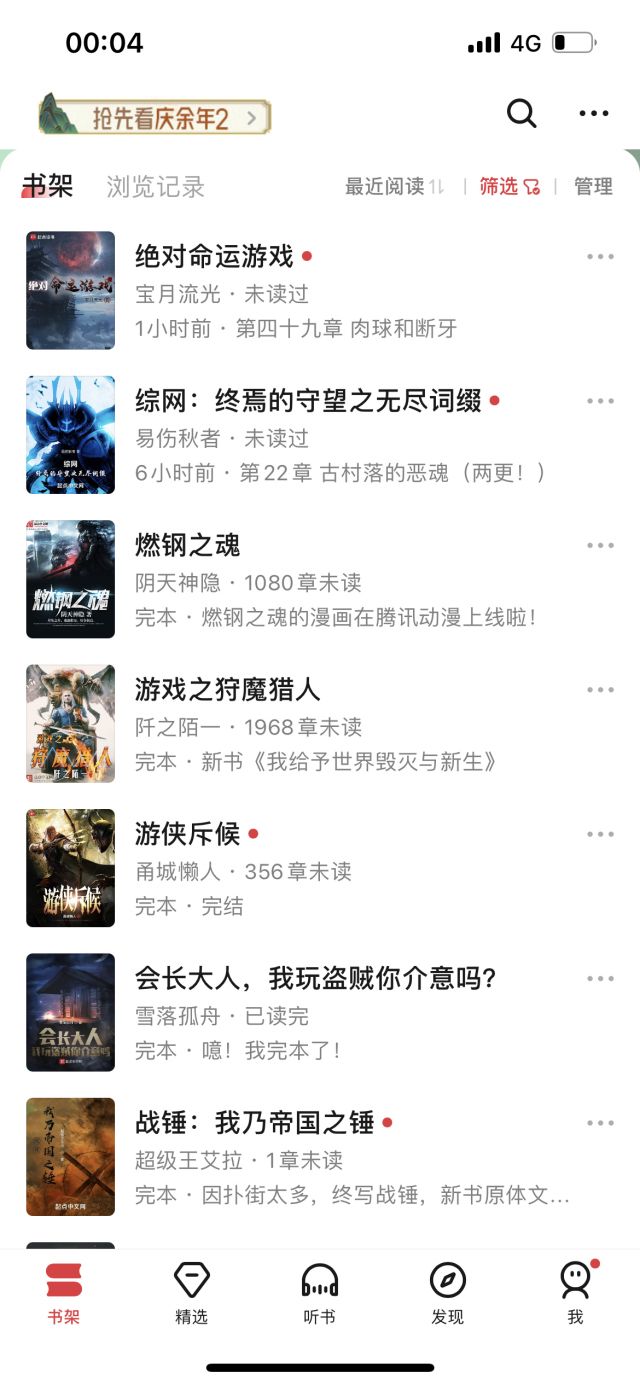Open 综网：终焉的守望之无尽词缀
640x1385 pixels.
pos(308,402)
